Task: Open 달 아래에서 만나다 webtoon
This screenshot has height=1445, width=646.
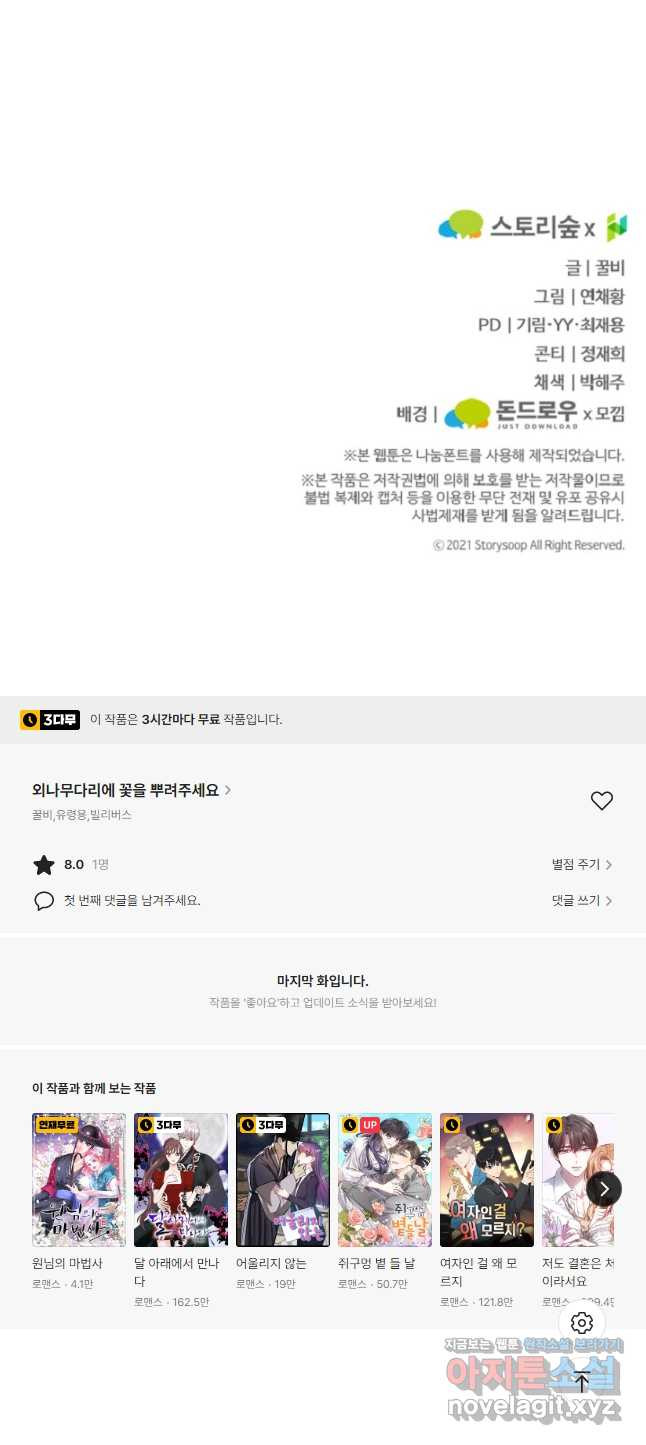Action: [181, 1180]
